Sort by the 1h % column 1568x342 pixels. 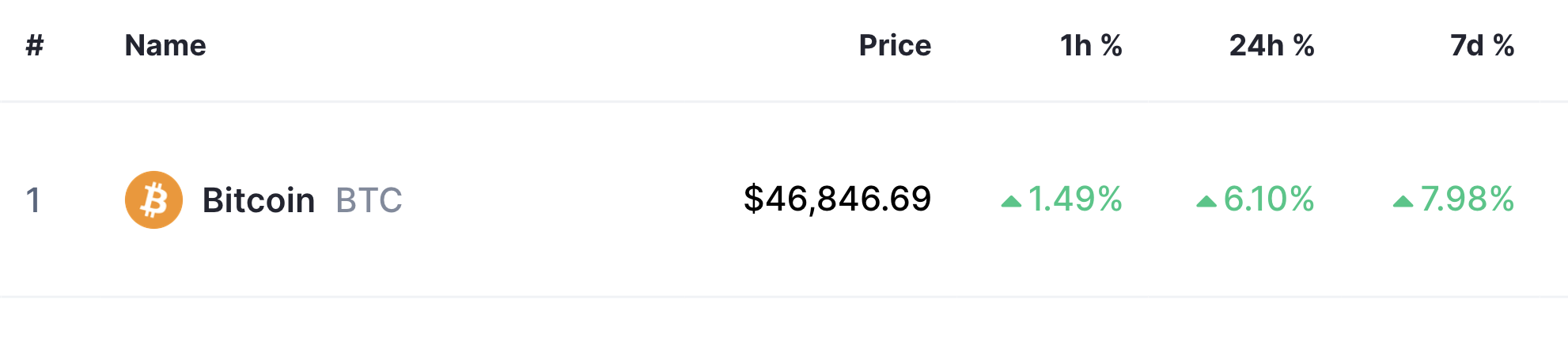coord(1090,46)
